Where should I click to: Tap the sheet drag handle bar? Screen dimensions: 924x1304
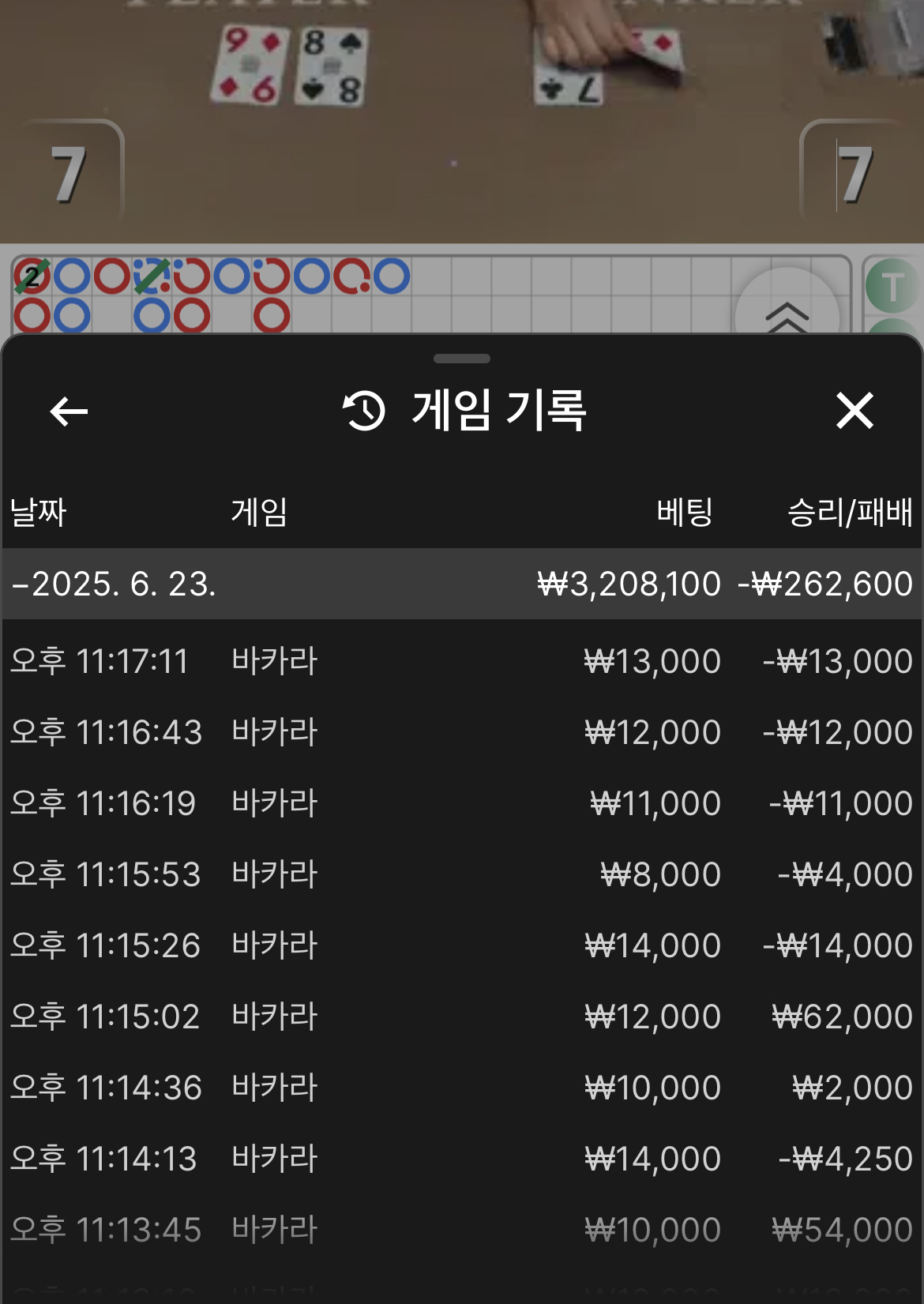(462, 359)
